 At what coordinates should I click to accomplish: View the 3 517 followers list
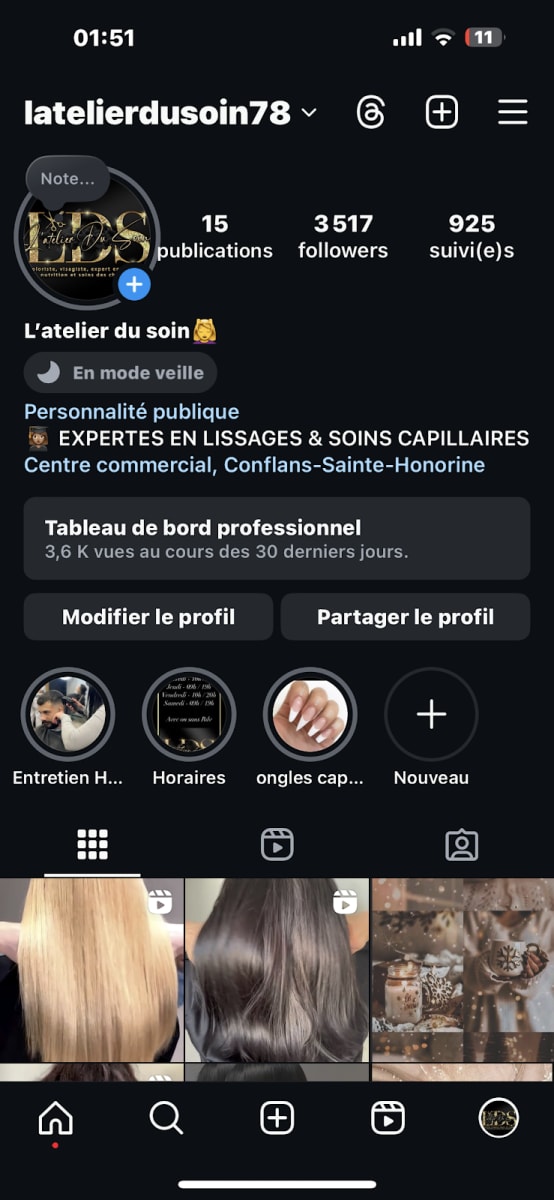[343, 236]
